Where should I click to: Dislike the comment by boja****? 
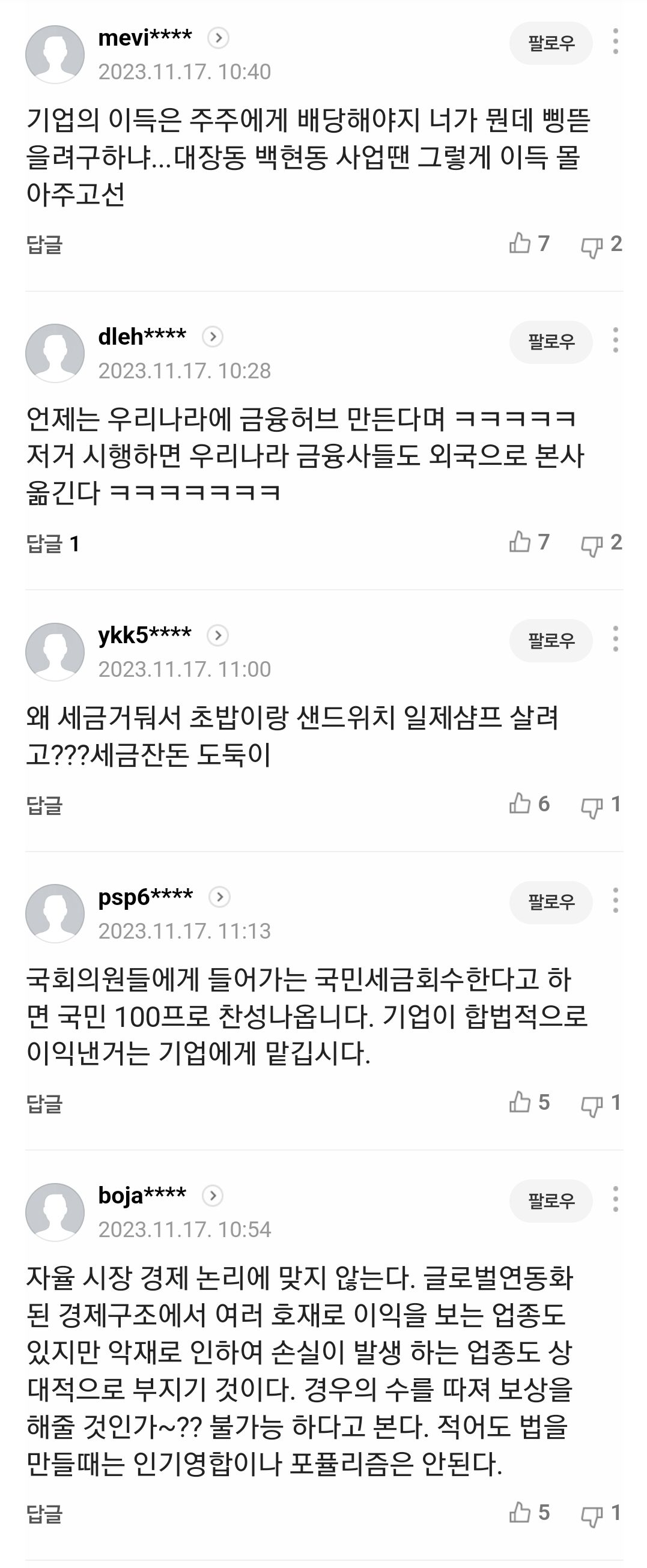(591, 1515)
